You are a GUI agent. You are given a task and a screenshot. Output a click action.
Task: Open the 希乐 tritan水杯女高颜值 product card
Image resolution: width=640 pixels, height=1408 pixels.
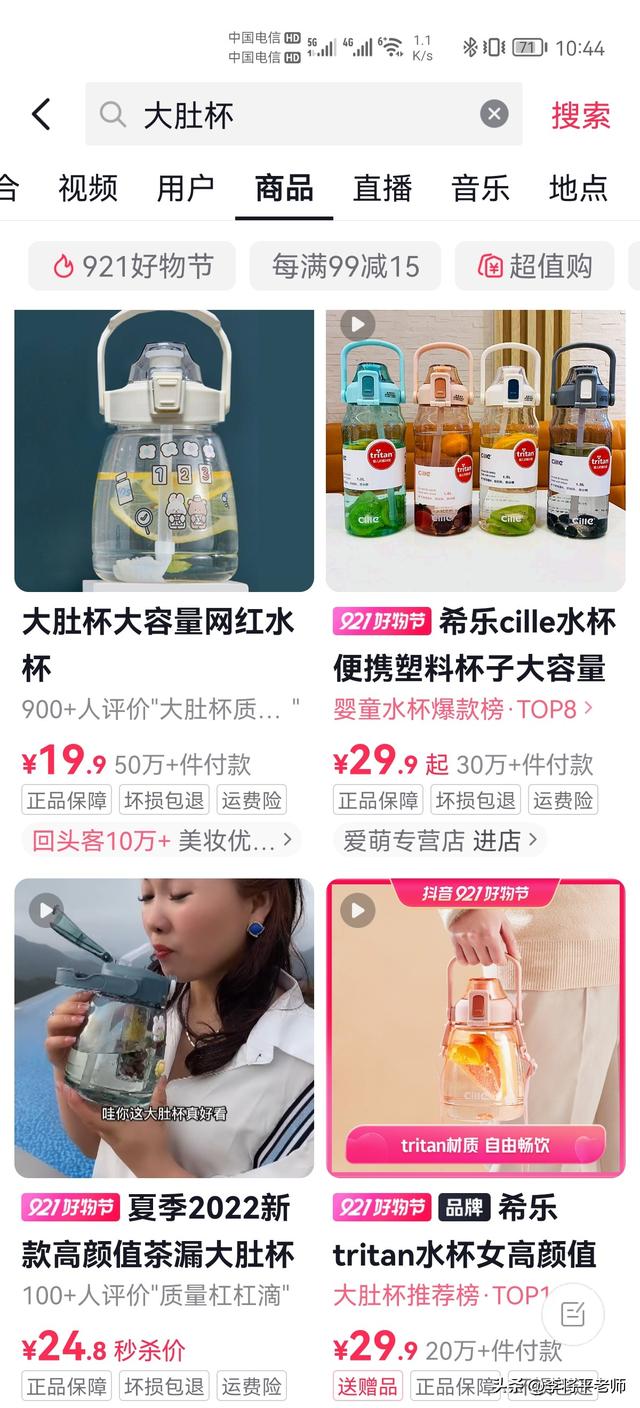(x=475, y=1028)
